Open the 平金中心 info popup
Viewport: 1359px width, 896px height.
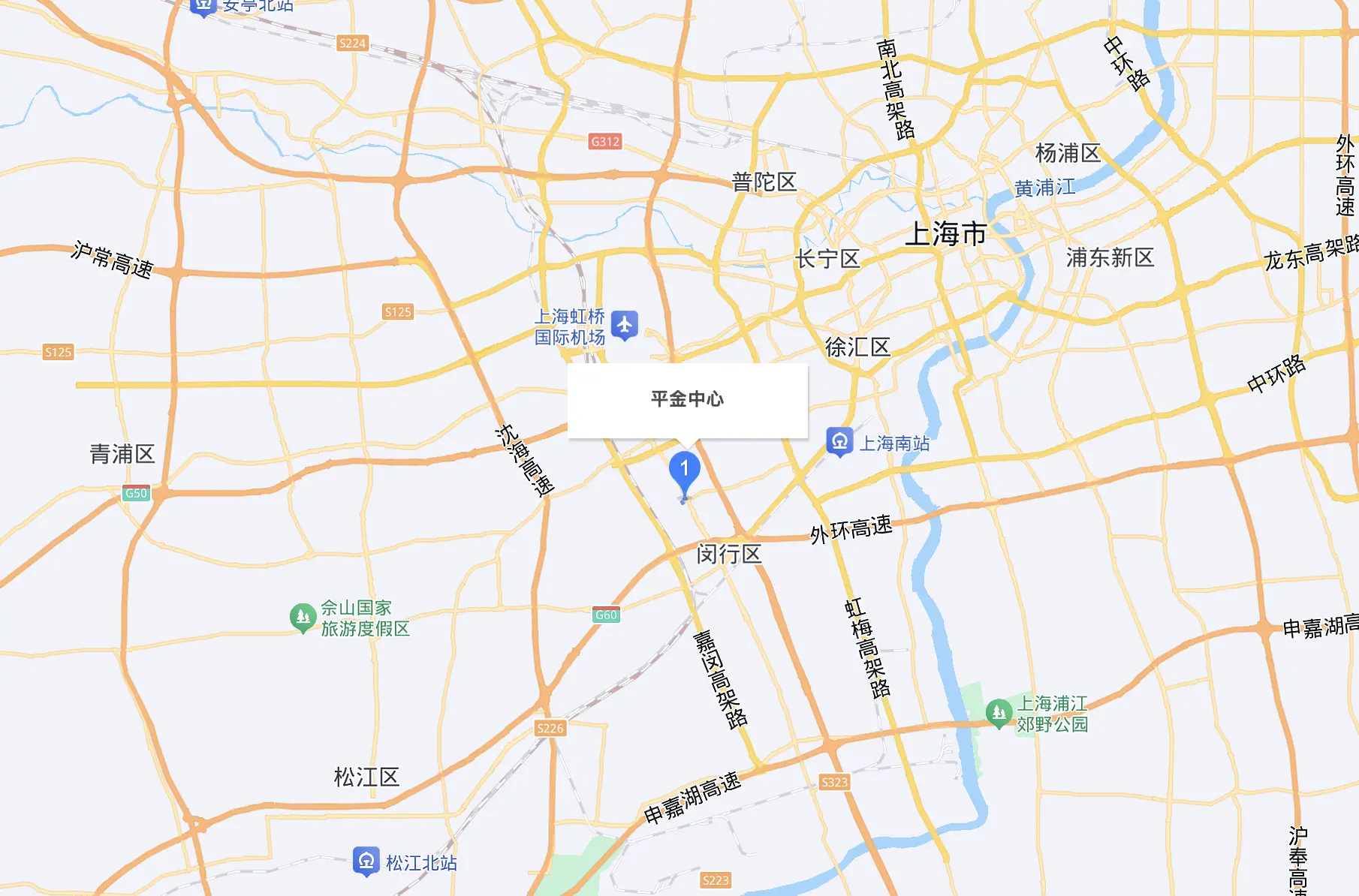pyautogui.click(x=687, y=399)
